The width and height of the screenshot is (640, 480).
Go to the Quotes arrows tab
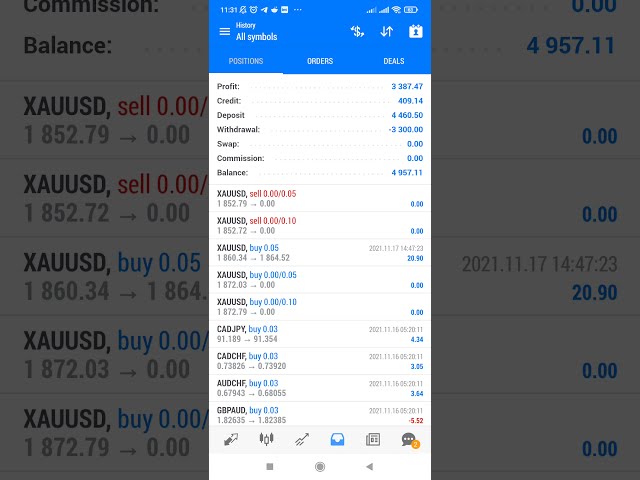(231, 439)
